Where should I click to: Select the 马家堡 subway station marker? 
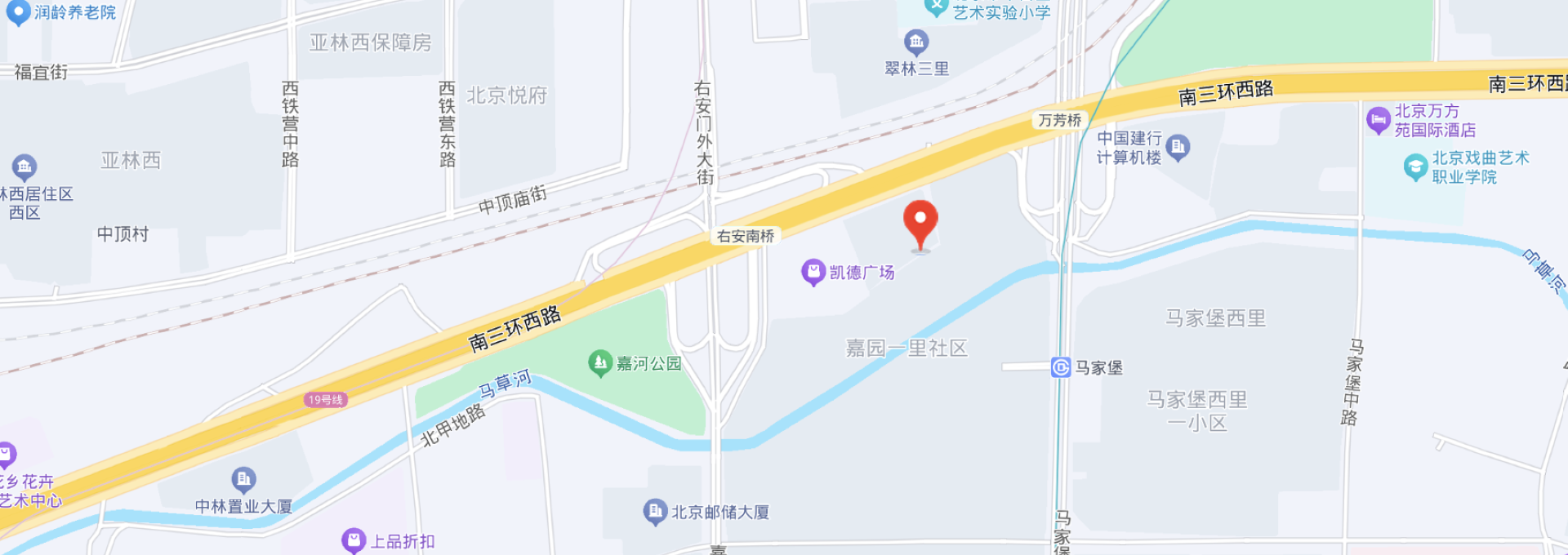(1061, 367)
